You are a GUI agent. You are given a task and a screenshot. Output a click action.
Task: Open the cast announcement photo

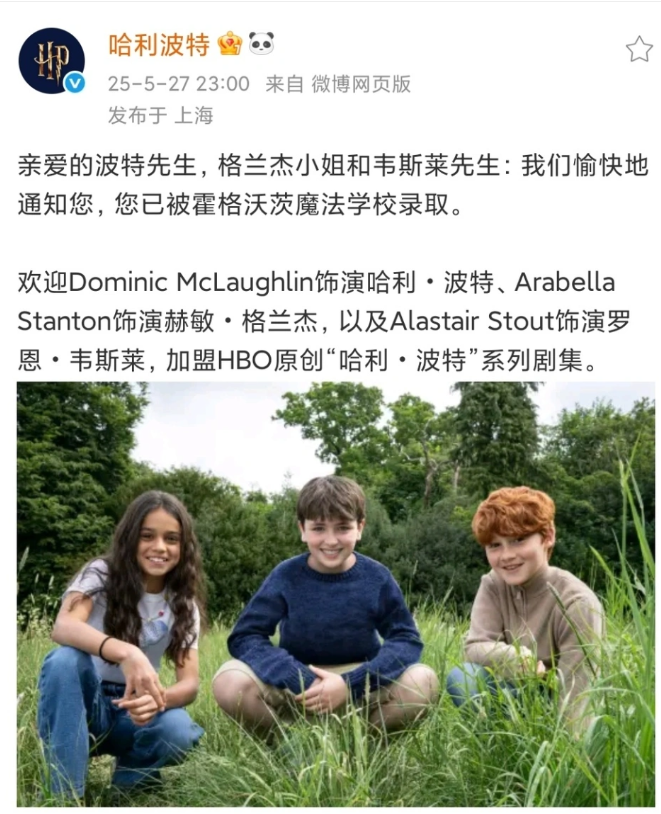pyautogui.click(x=335, y=593)
